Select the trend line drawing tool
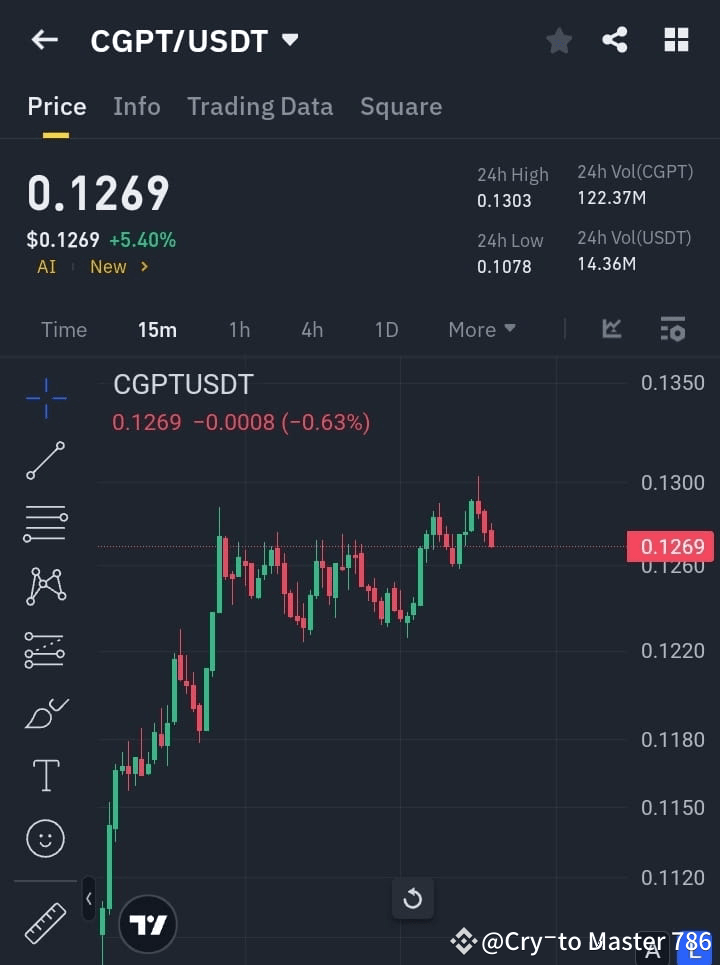 45,461
